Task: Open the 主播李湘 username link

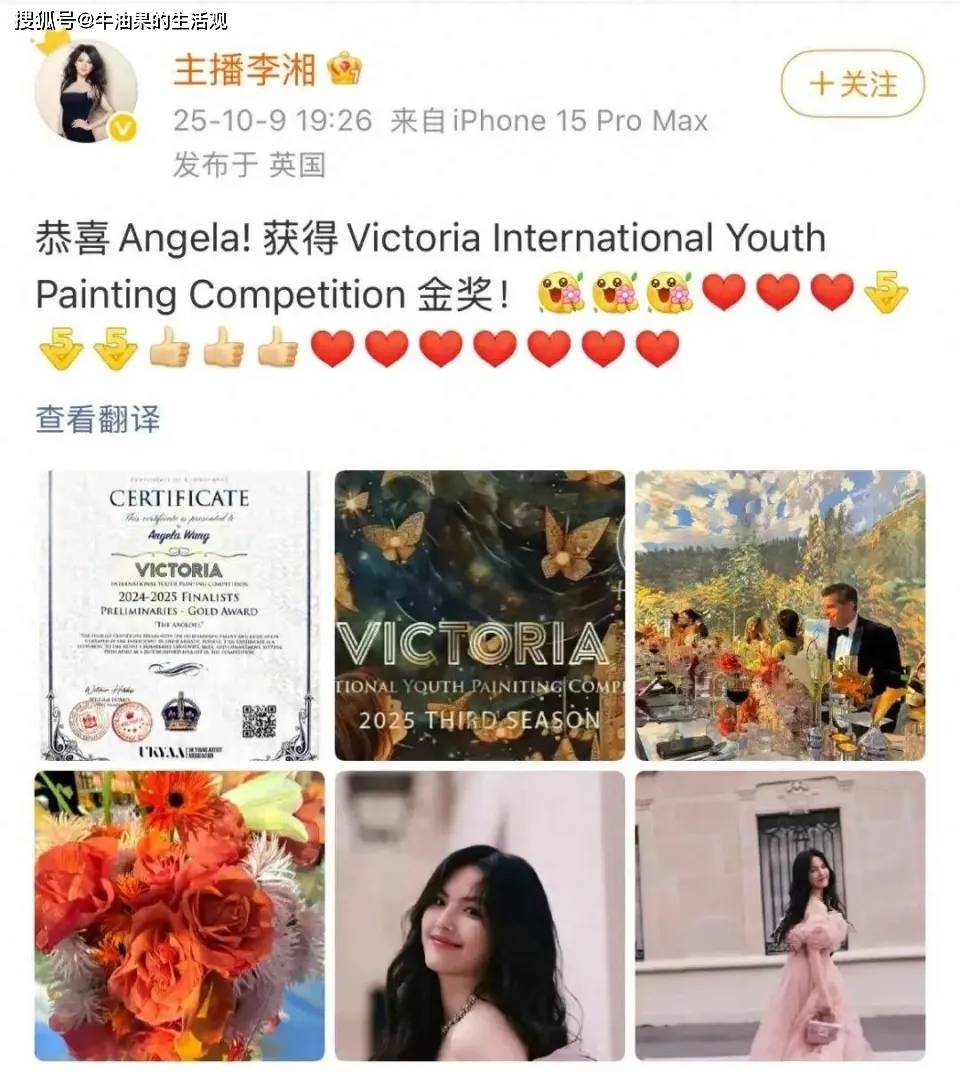Action: click(x=245, y=70)
